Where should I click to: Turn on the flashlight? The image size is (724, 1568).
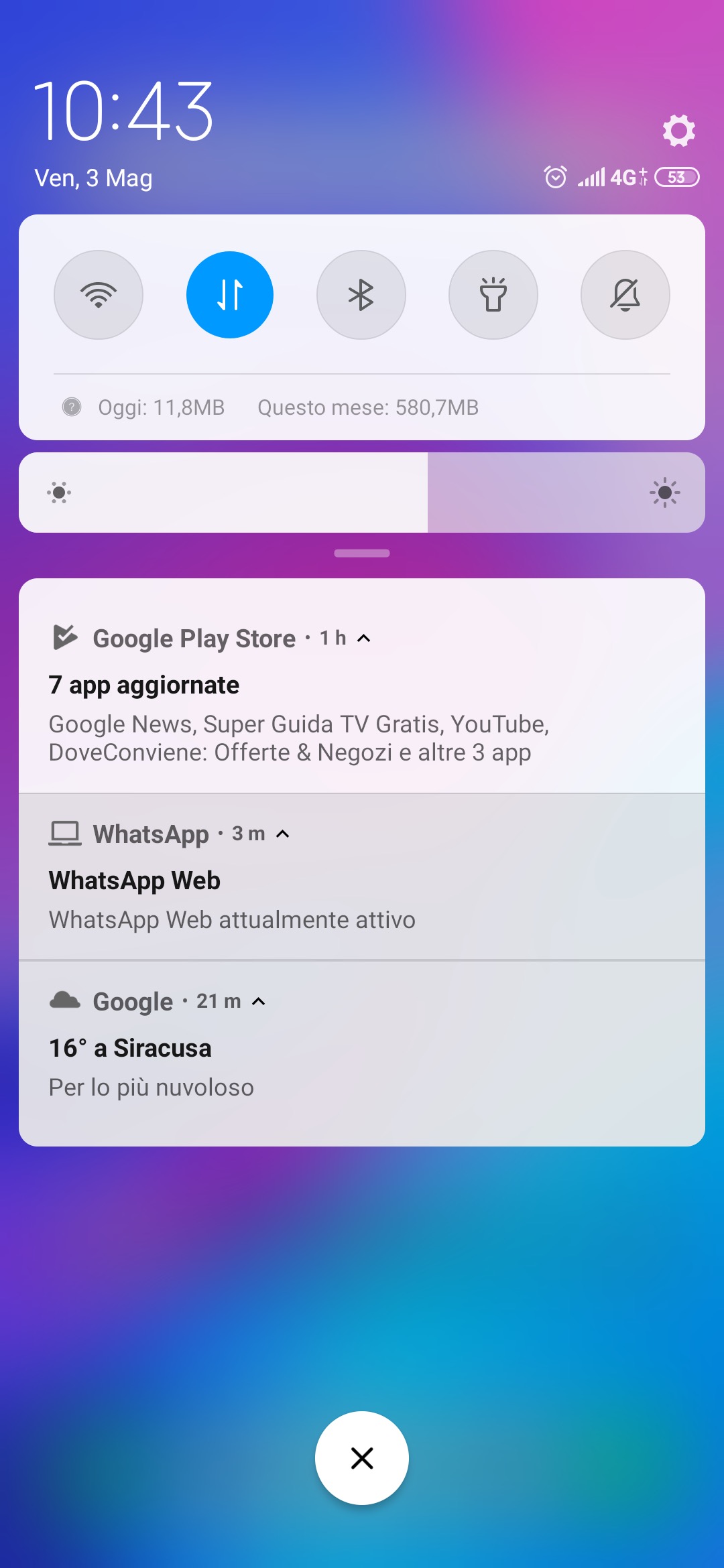coord(493,295)
